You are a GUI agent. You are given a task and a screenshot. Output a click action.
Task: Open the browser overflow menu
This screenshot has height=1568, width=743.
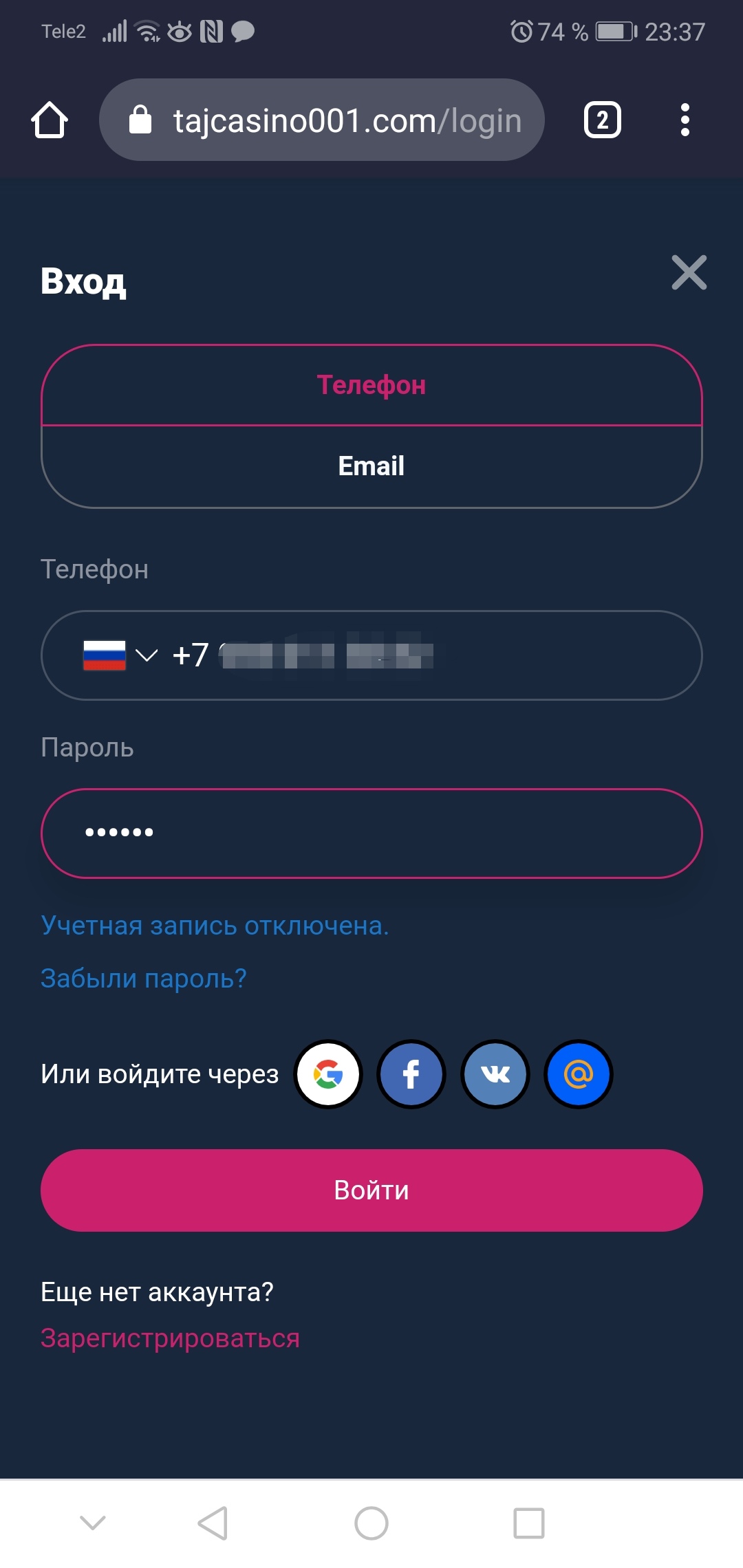(685, 120)
